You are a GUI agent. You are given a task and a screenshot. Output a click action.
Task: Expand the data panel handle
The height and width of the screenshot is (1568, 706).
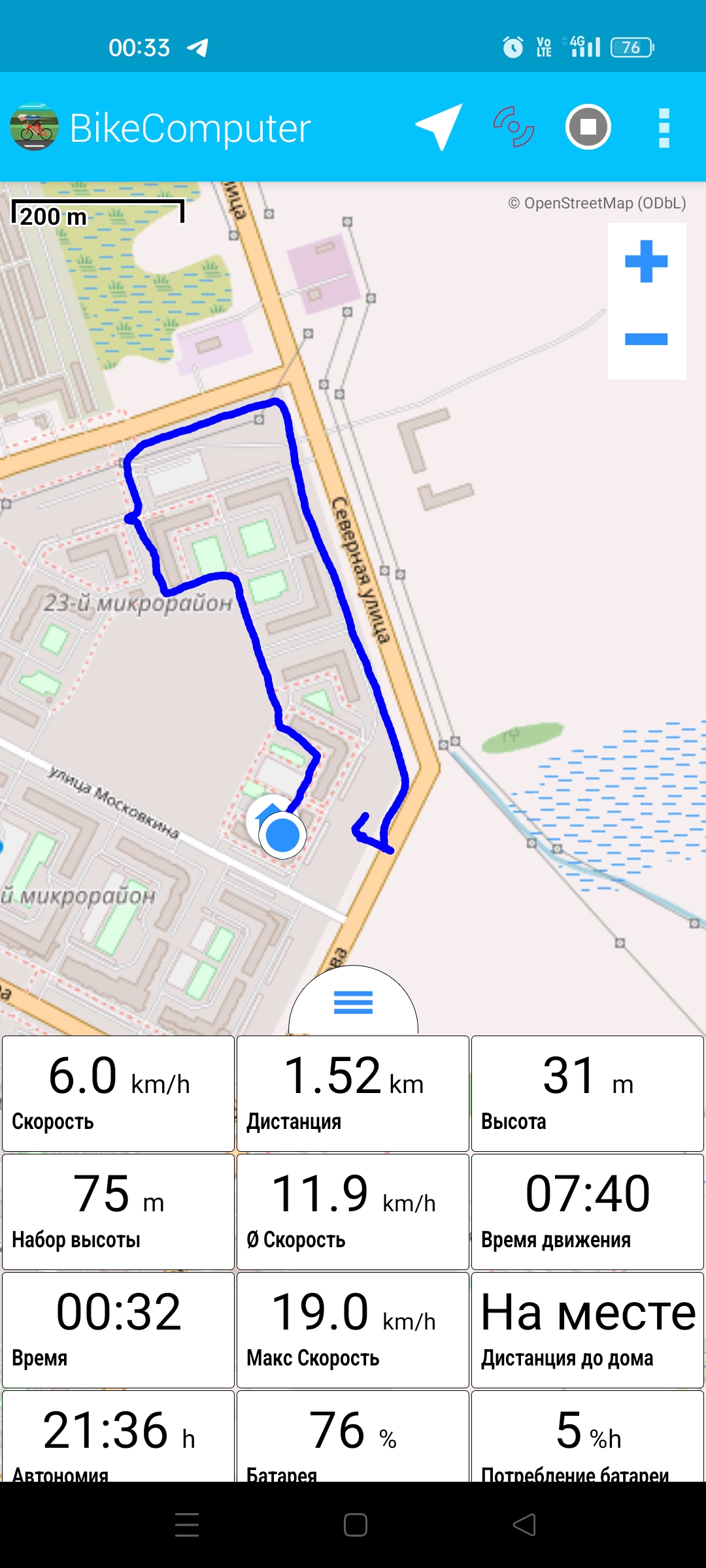click(353, 1002)
